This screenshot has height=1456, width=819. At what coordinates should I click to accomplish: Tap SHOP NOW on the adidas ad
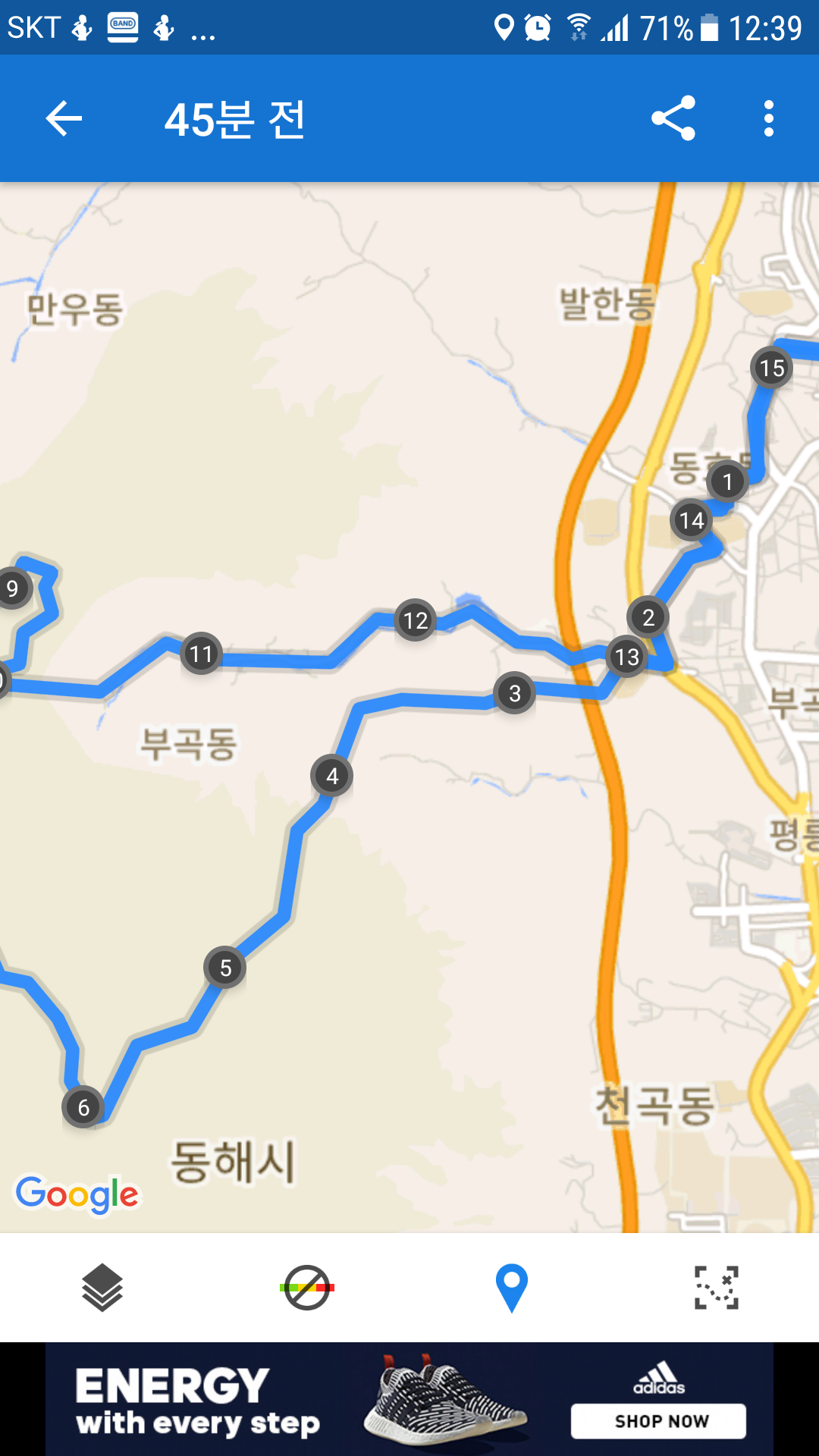[x=658, y=1421]
